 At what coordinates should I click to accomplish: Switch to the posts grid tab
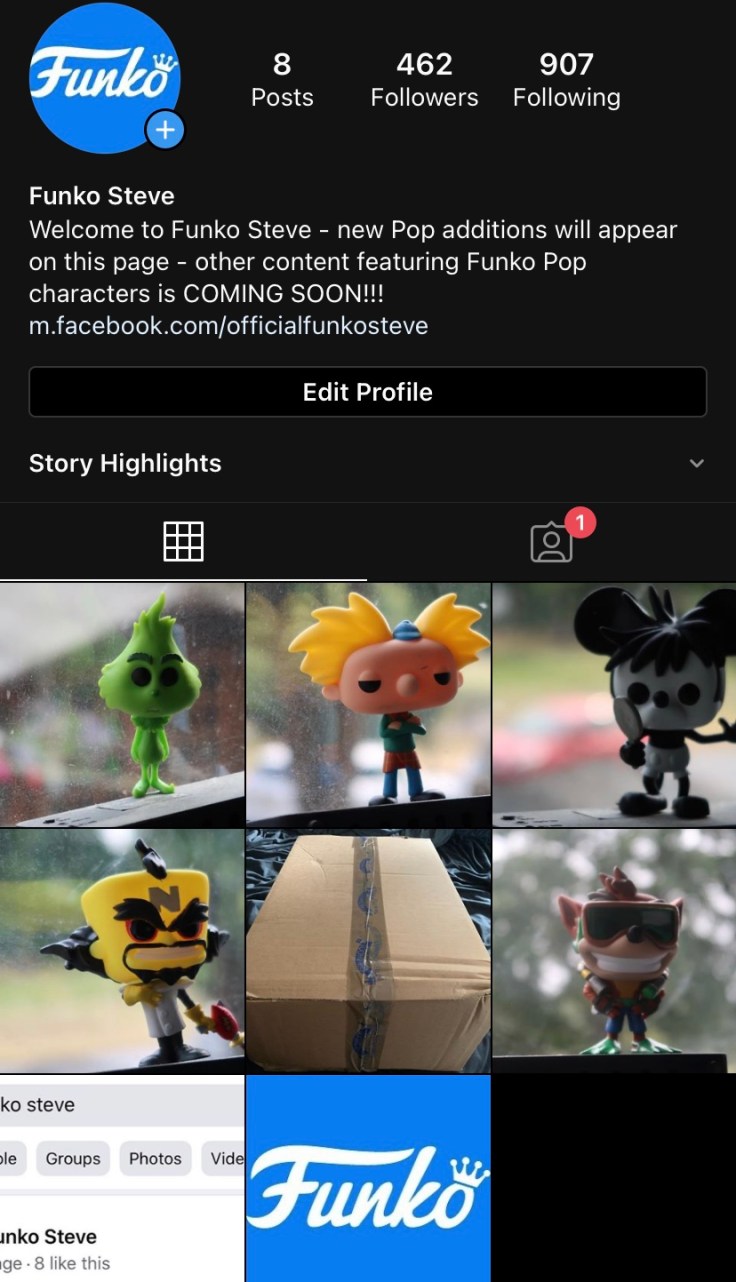[x=183, y=541]
